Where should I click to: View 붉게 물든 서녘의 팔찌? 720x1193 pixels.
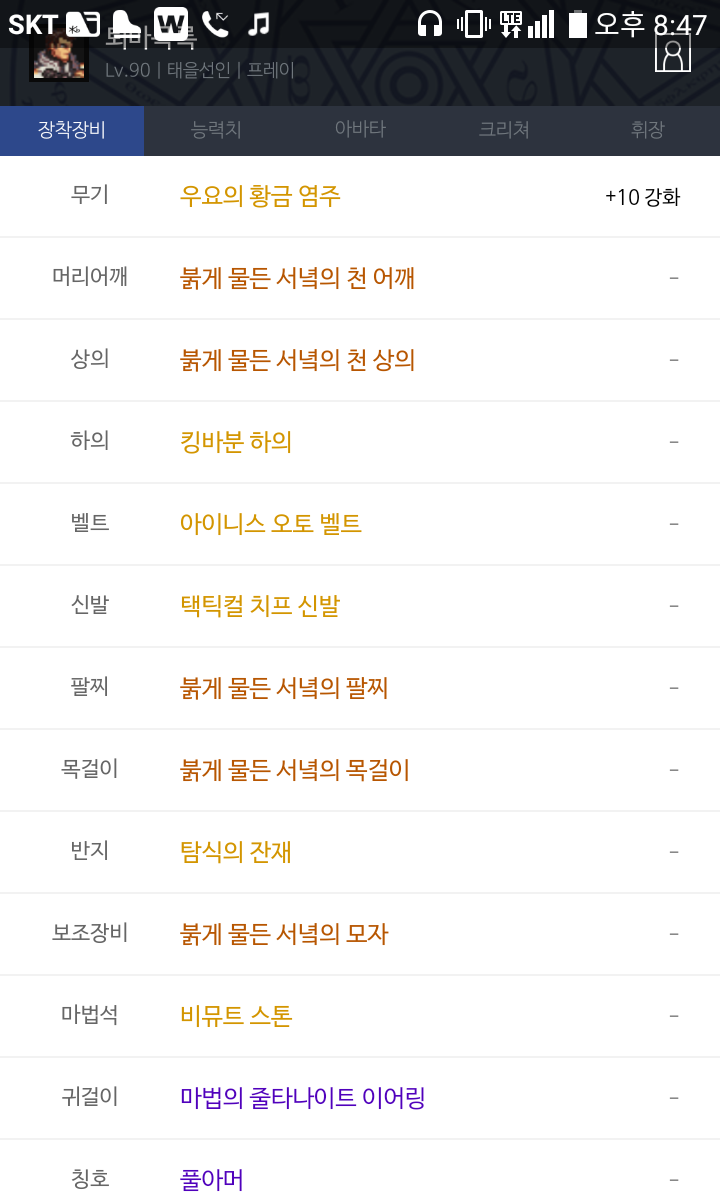pyautogui.click(x=284, y=689)
